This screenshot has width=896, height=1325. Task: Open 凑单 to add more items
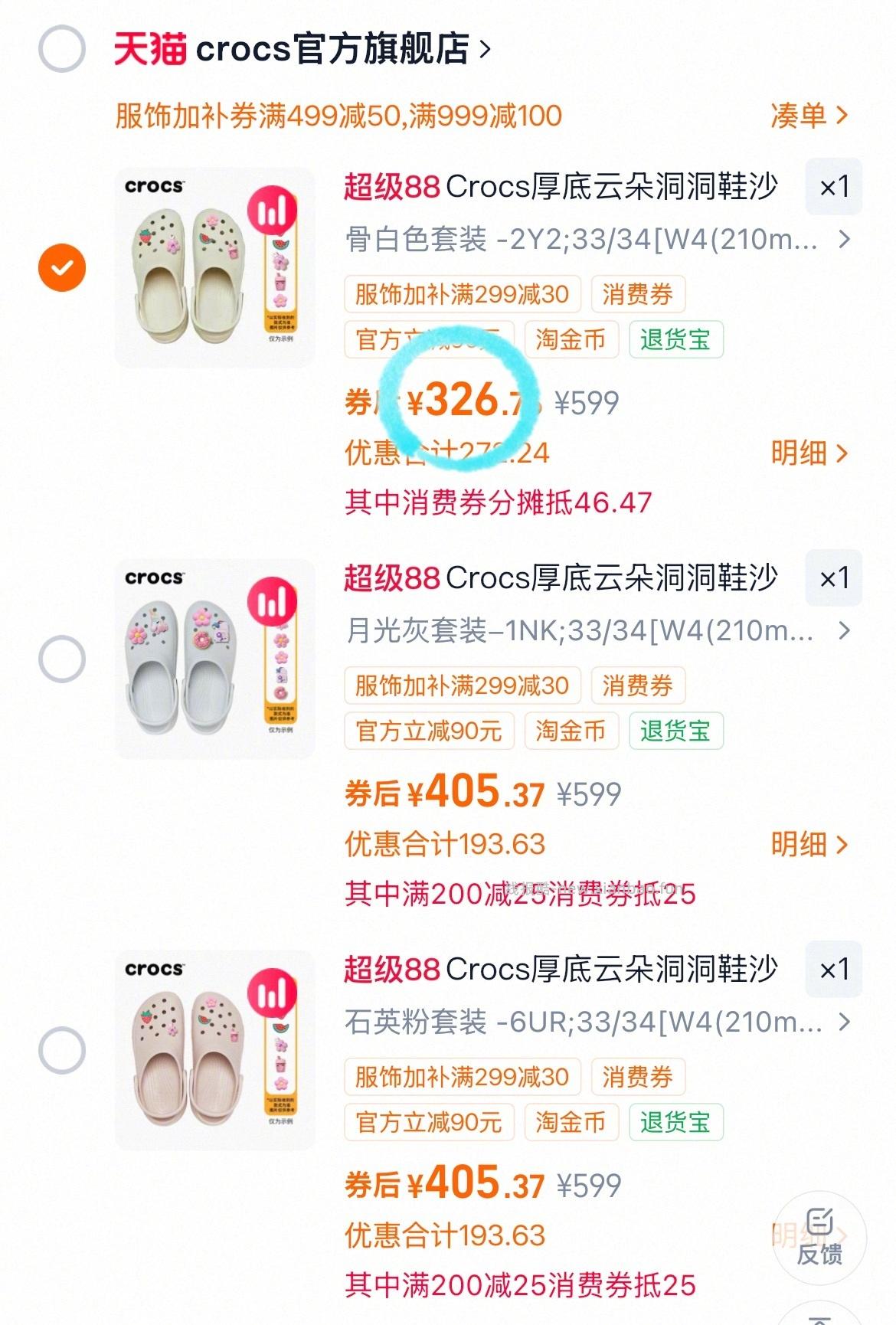[x=804, y=116]
